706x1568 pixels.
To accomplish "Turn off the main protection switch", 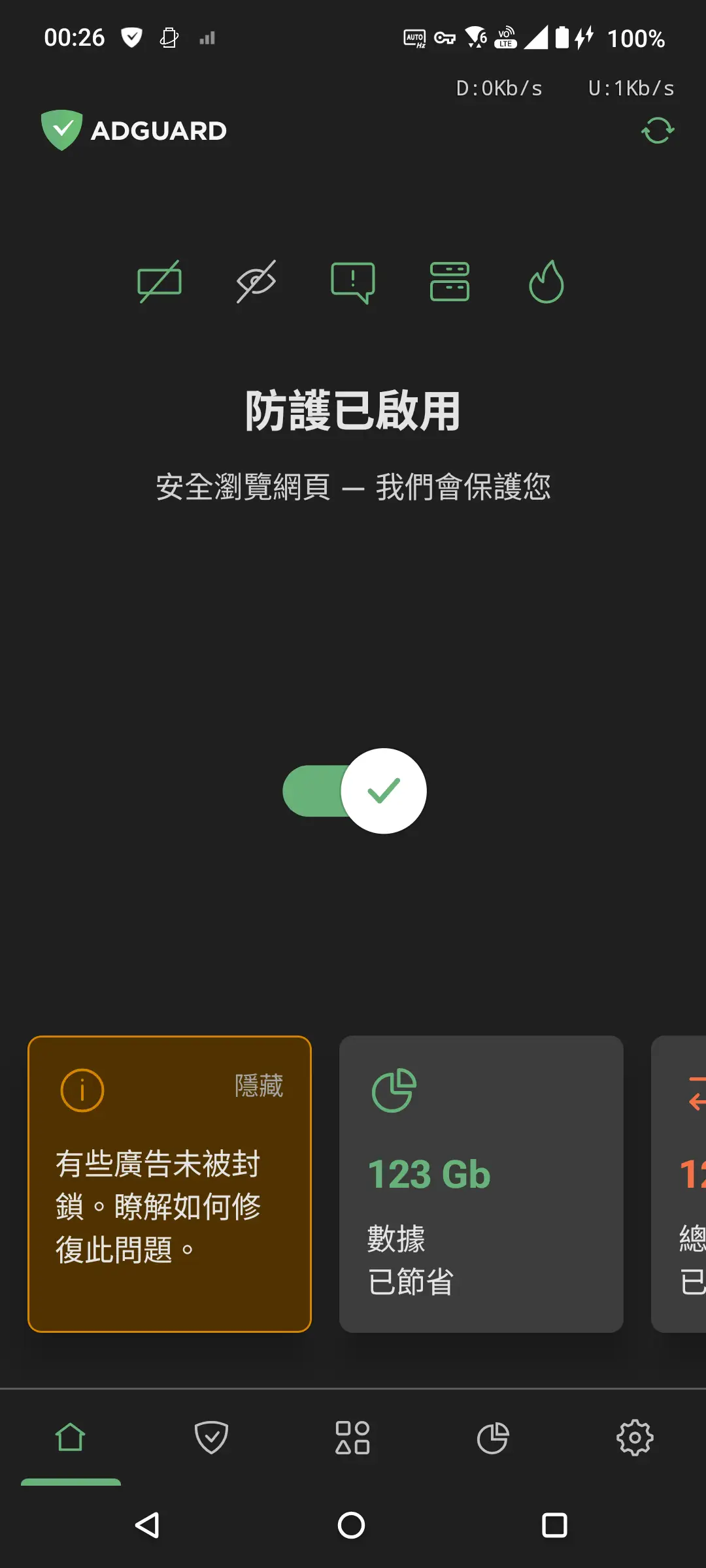I will point(354,791).
